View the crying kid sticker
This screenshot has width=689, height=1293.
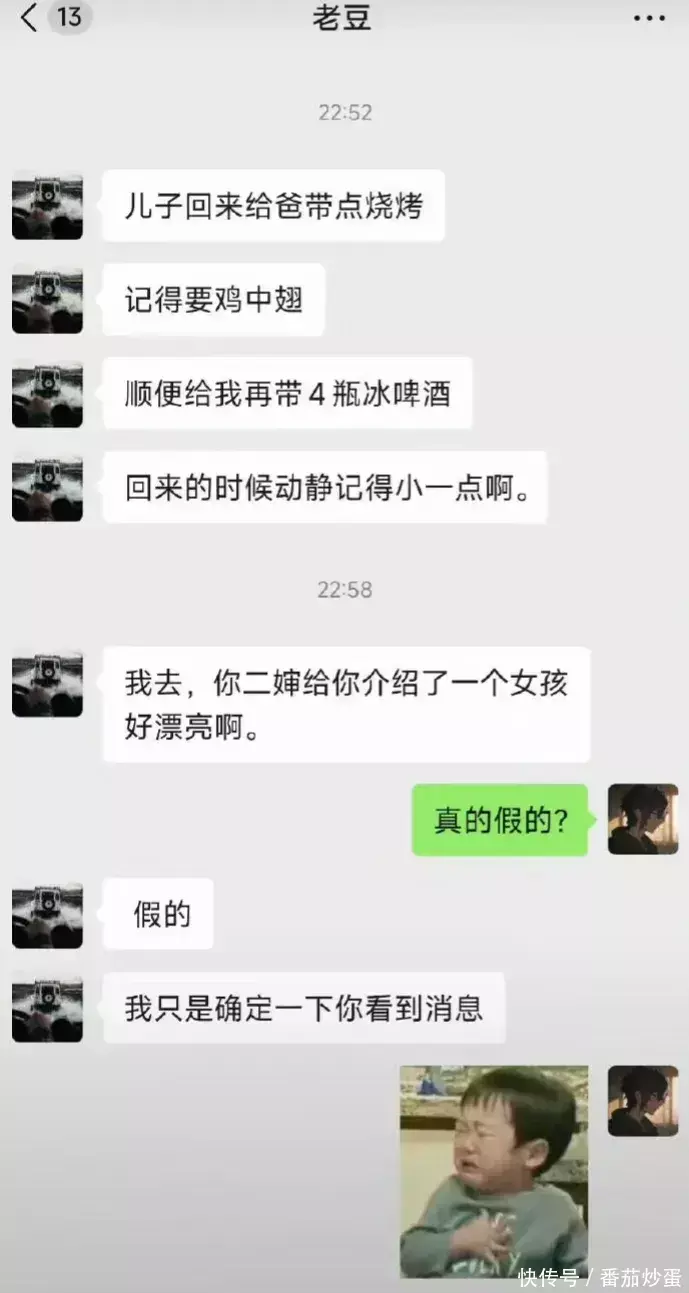494,1170
